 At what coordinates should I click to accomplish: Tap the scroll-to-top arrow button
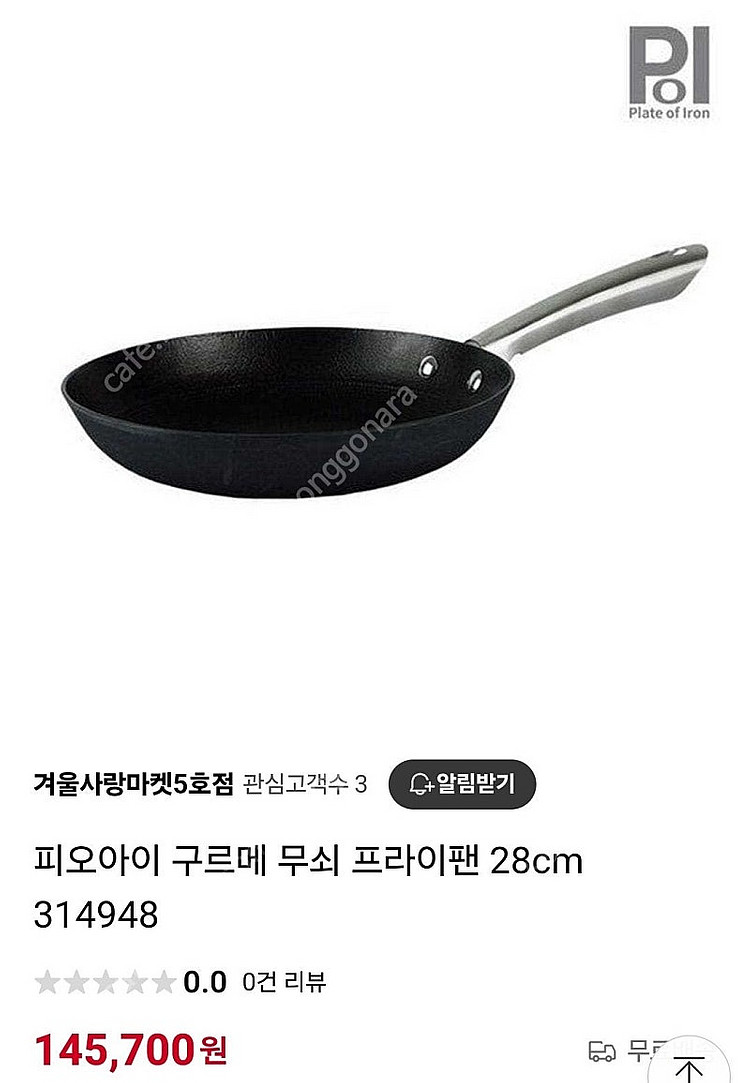click(x=689, y=1066)
